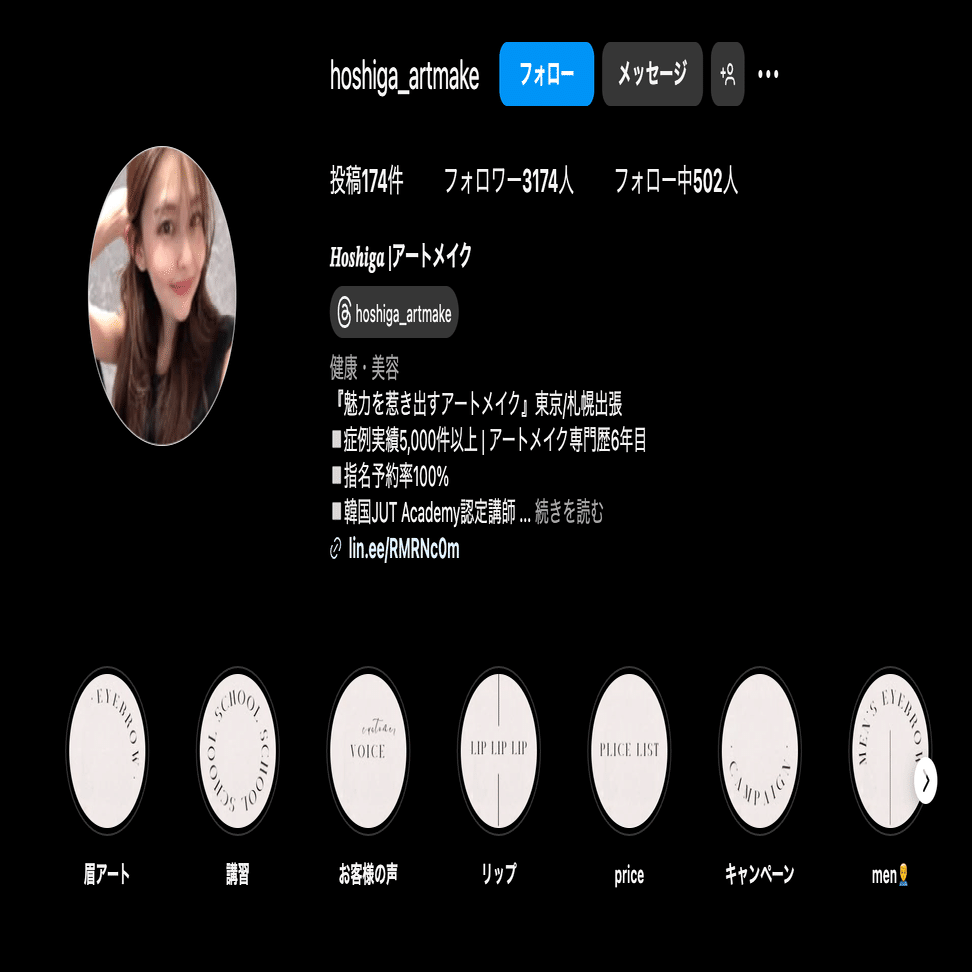Open the price highlight
The width and height of the screenshot is (972, 972).
(x=629, y=750)
